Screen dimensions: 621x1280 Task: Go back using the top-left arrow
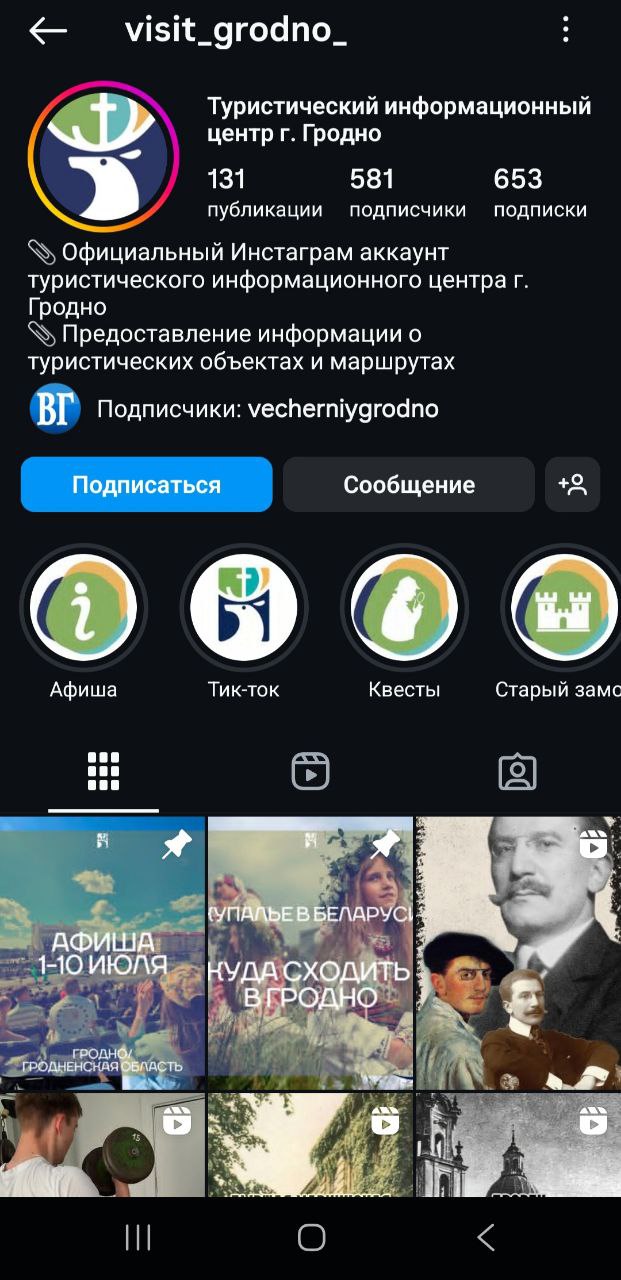point(47,31)
